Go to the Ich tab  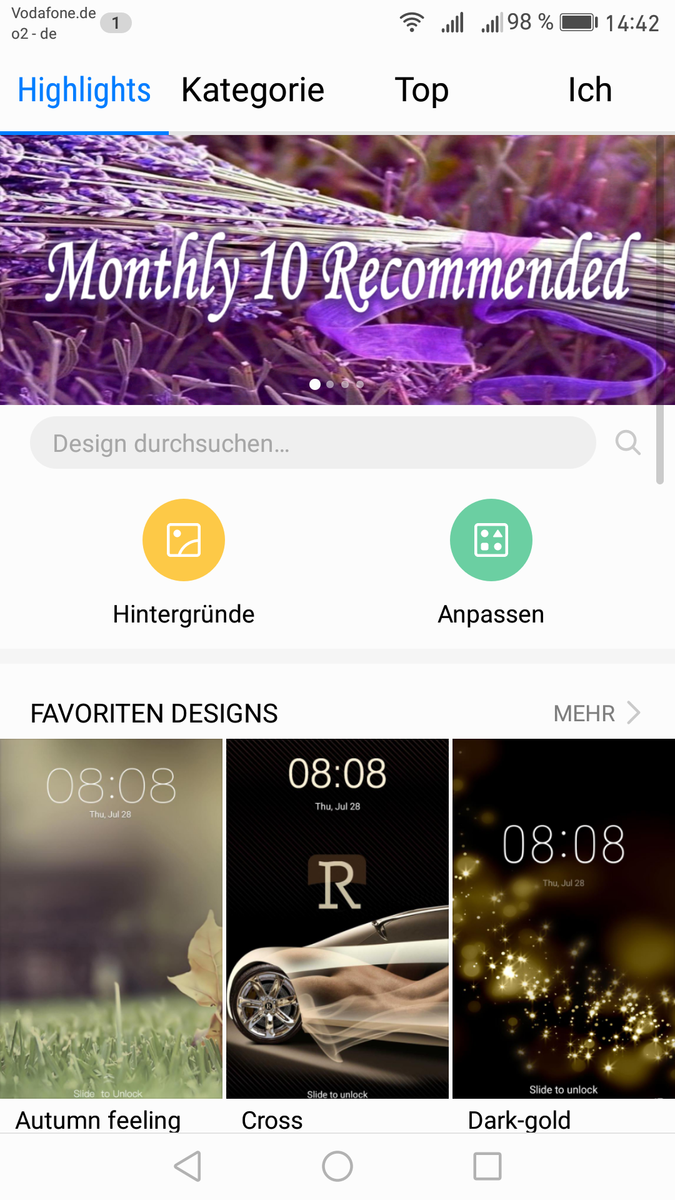(589, 91)
